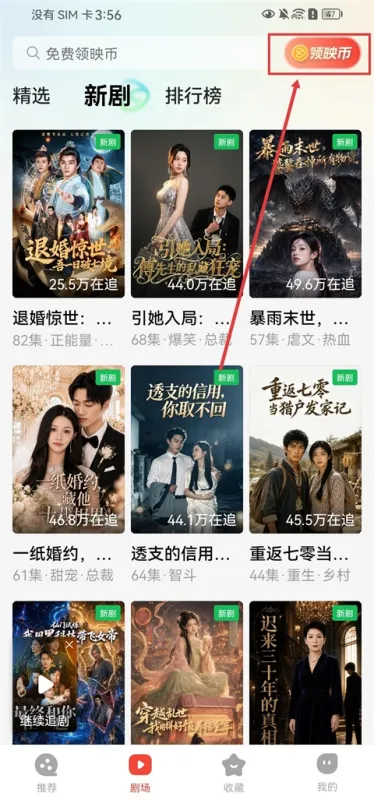The image size is (374, 800).
Task: Switch to the 排行榜 tab
Action: [x=193, y=95]
